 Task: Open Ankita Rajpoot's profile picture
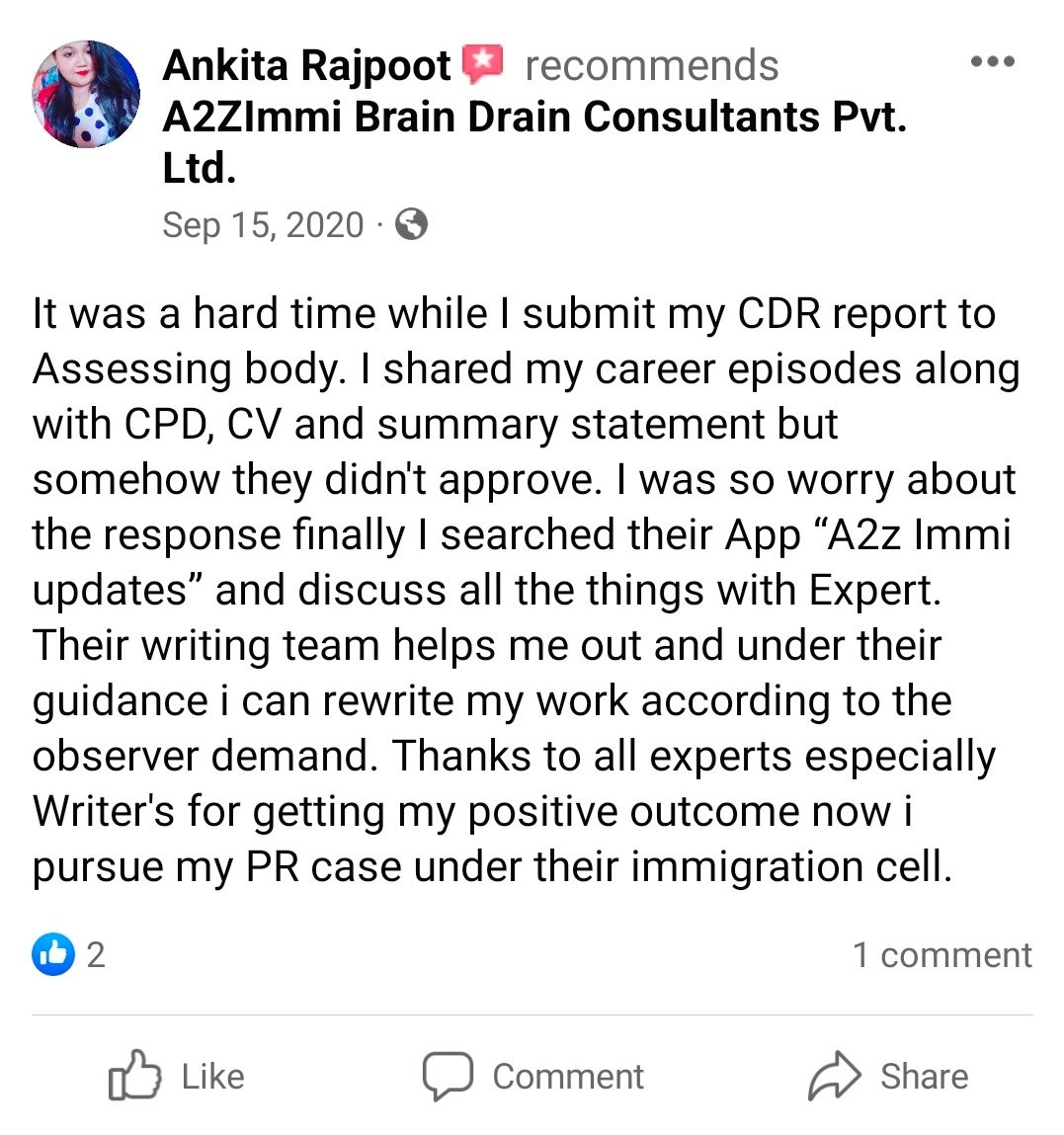[86, 95]
